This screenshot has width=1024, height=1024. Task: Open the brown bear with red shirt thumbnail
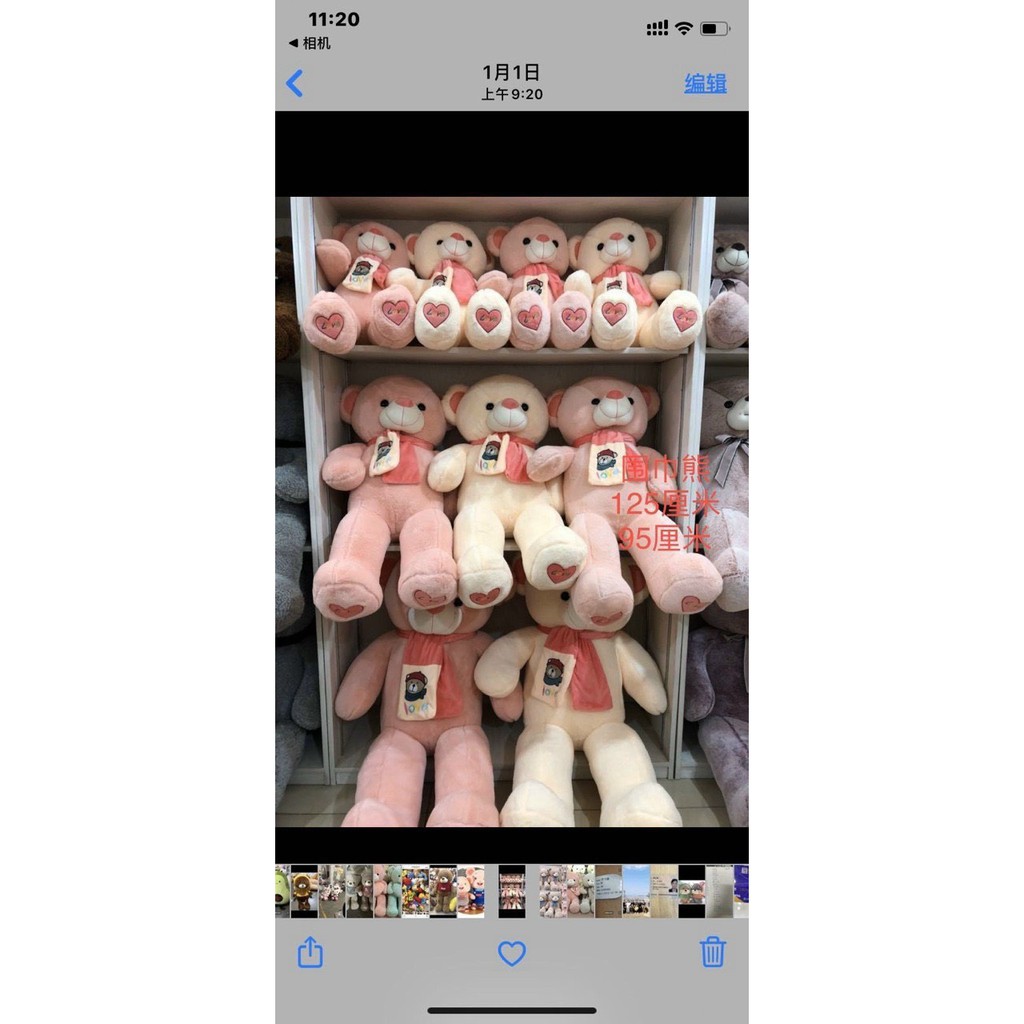443,891
